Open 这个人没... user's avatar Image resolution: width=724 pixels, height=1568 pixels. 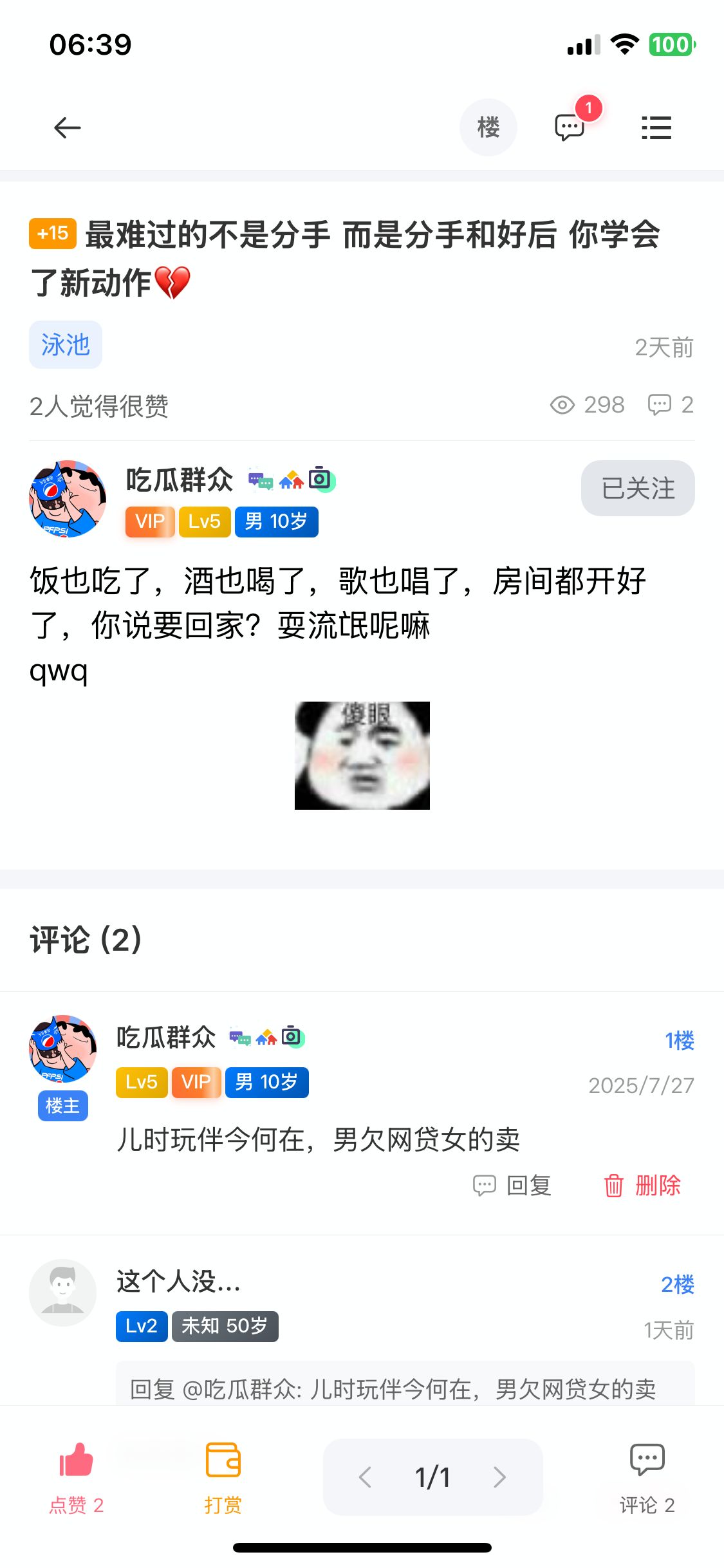pyautogui.click(x=63, y=1293)
